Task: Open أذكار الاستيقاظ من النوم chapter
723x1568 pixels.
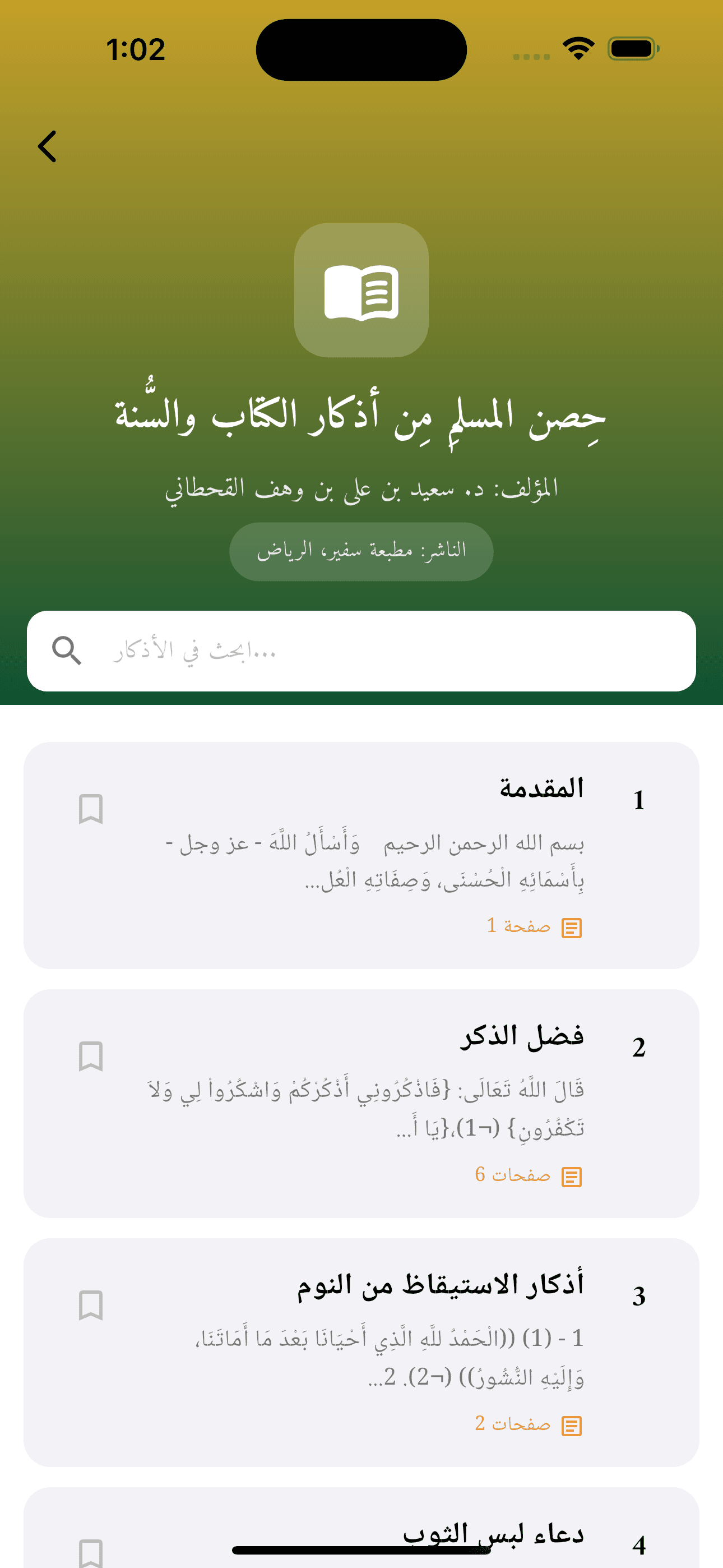Action: click(361, 1353)
